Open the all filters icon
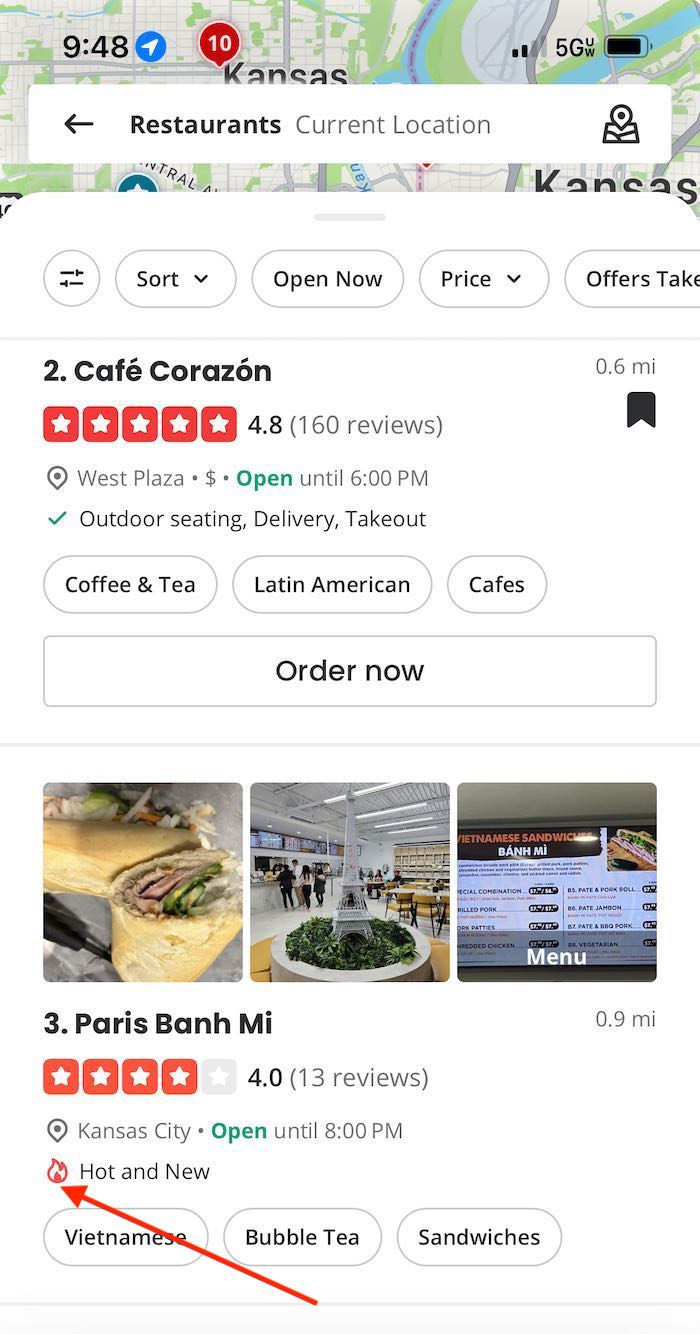Screen dimensions: 700x1334 coord(72,279)
